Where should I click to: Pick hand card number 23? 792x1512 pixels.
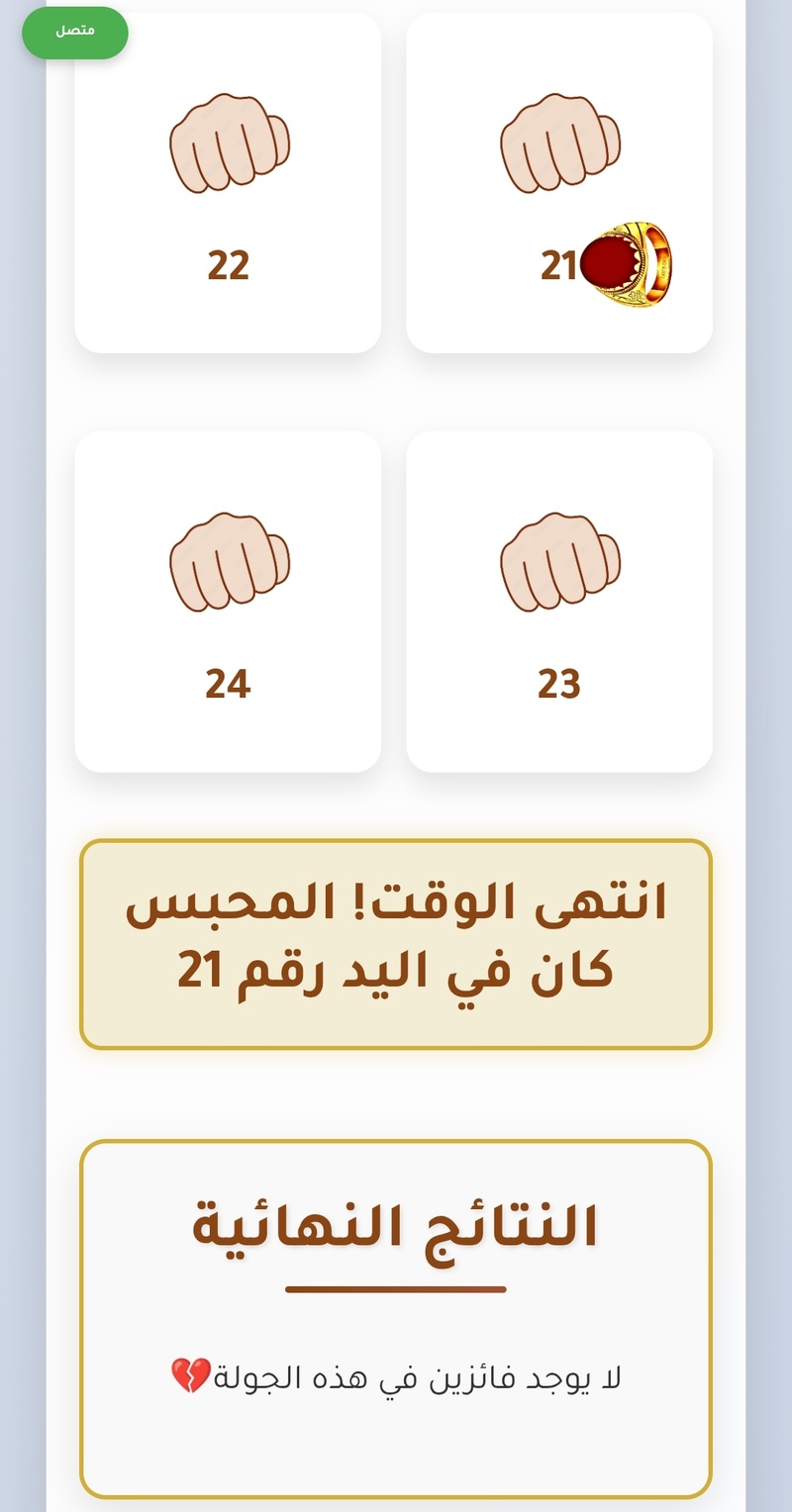pyautogui.click(x=559, y=601)
